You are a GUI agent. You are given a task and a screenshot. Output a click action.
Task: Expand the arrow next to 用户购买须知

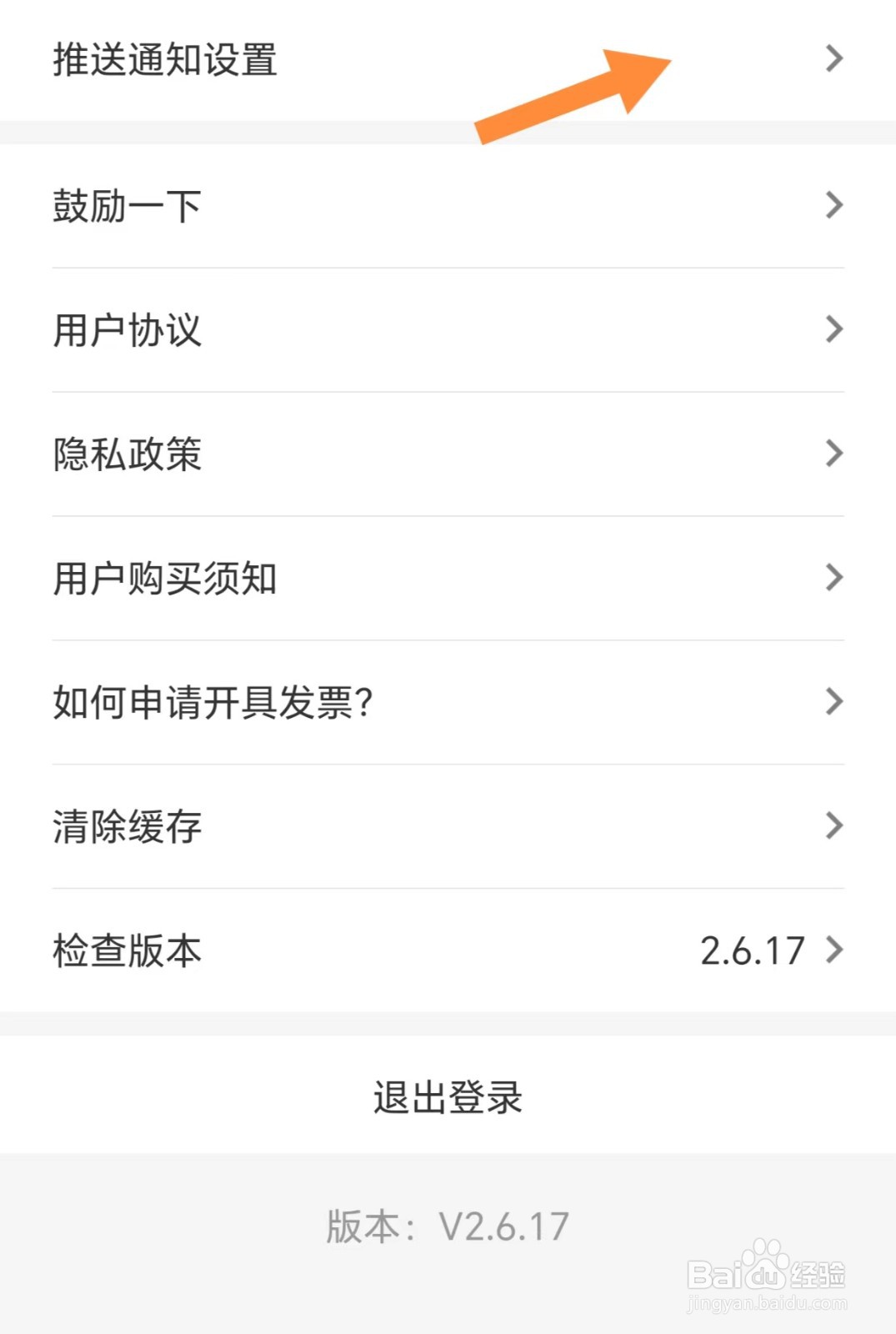pyautogui.click(x=833, y=577)
